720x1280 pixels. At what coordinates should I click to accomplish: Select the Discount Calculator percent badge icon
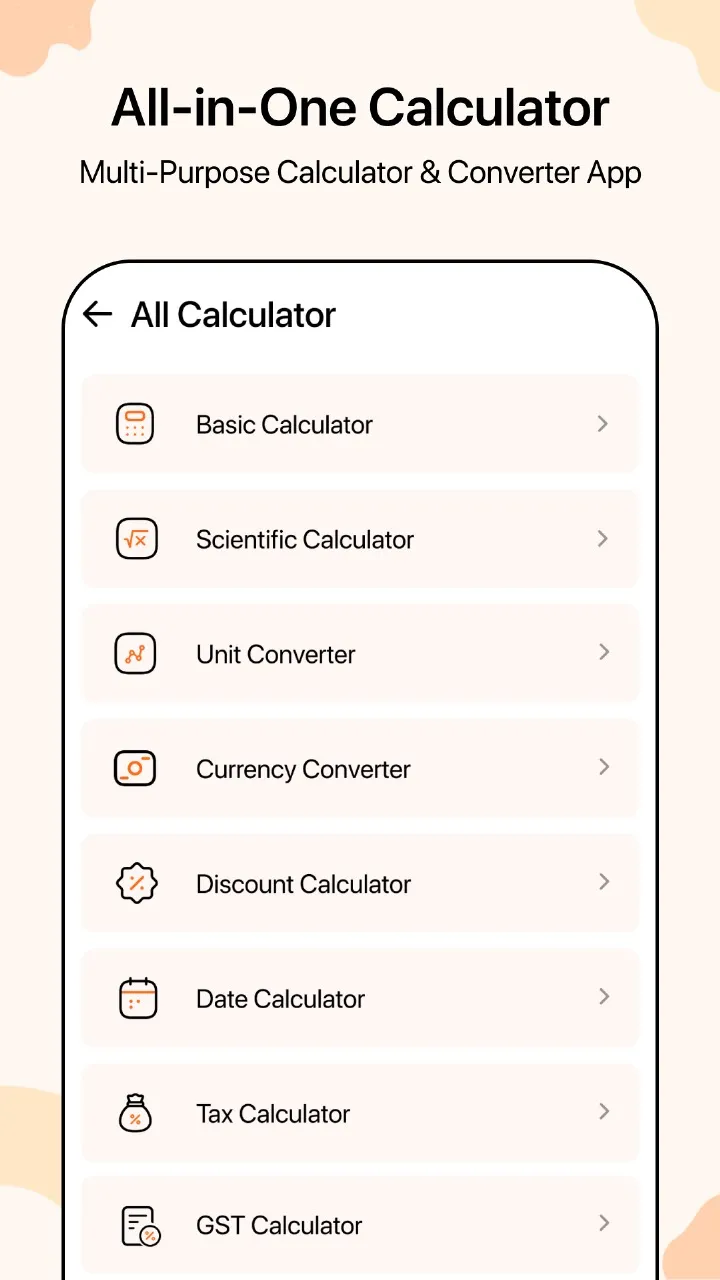136,883
